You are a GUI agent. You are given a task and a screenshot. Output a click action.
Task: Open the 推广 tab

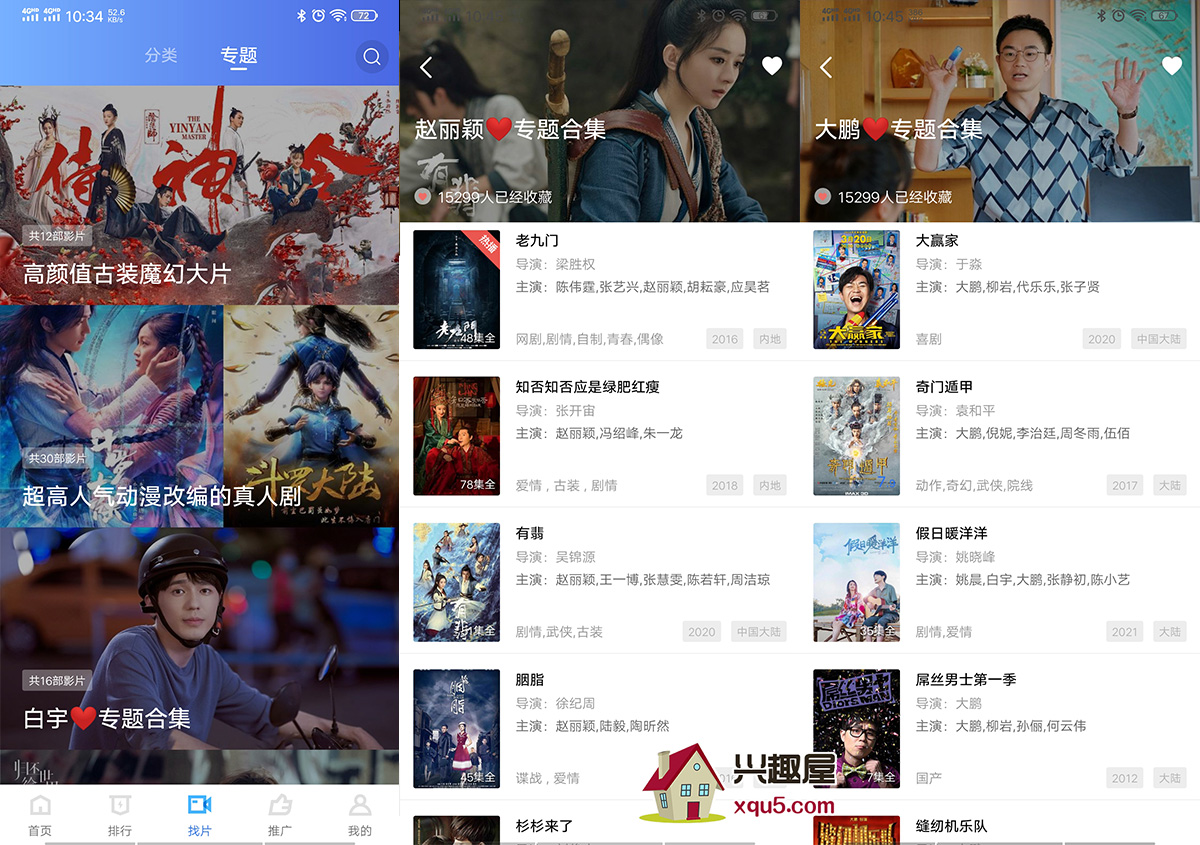(x=280, y=815)
